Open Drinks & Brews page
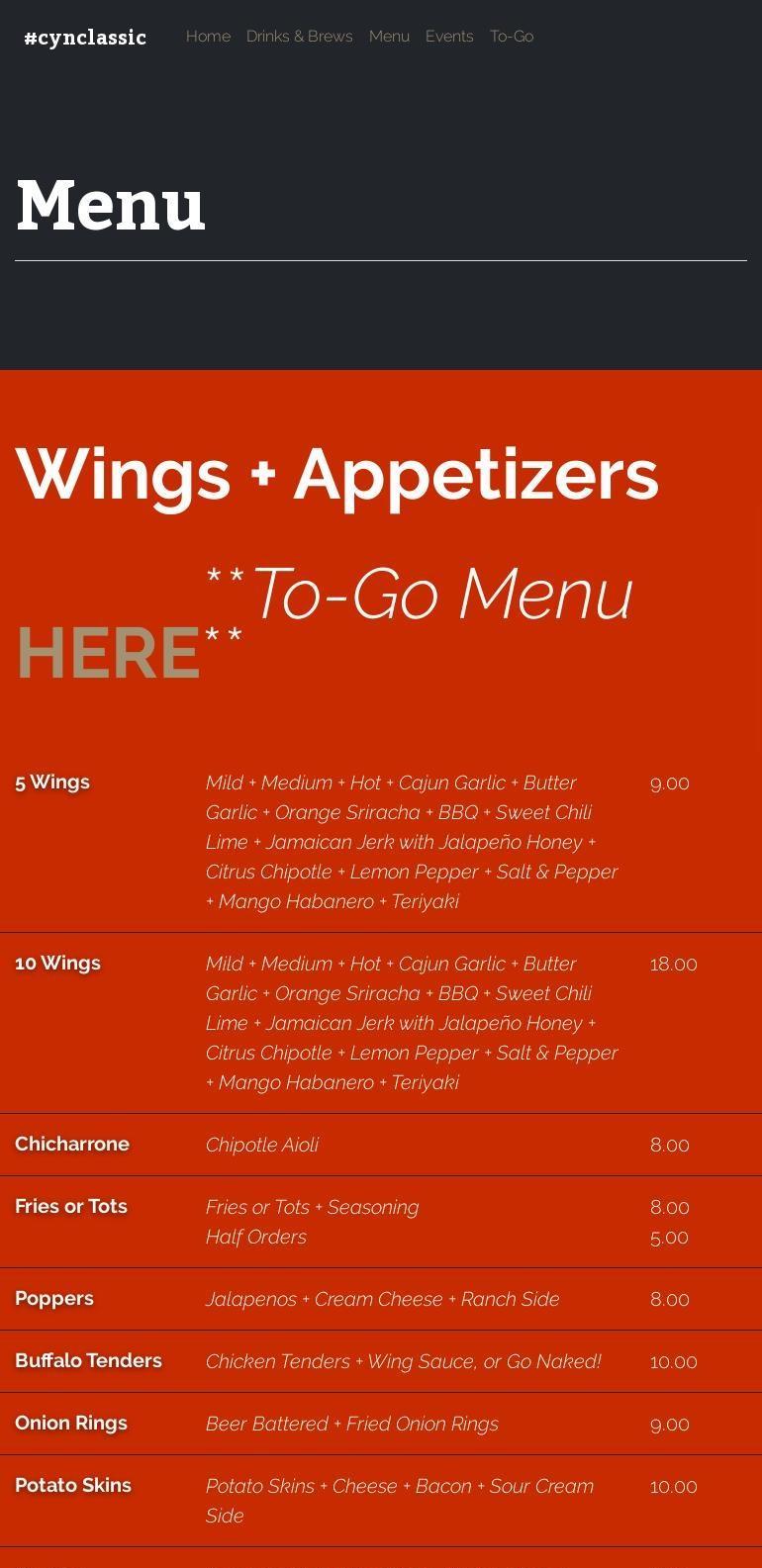Screen dimensions: 762x1568 click(x=299, y=37)
